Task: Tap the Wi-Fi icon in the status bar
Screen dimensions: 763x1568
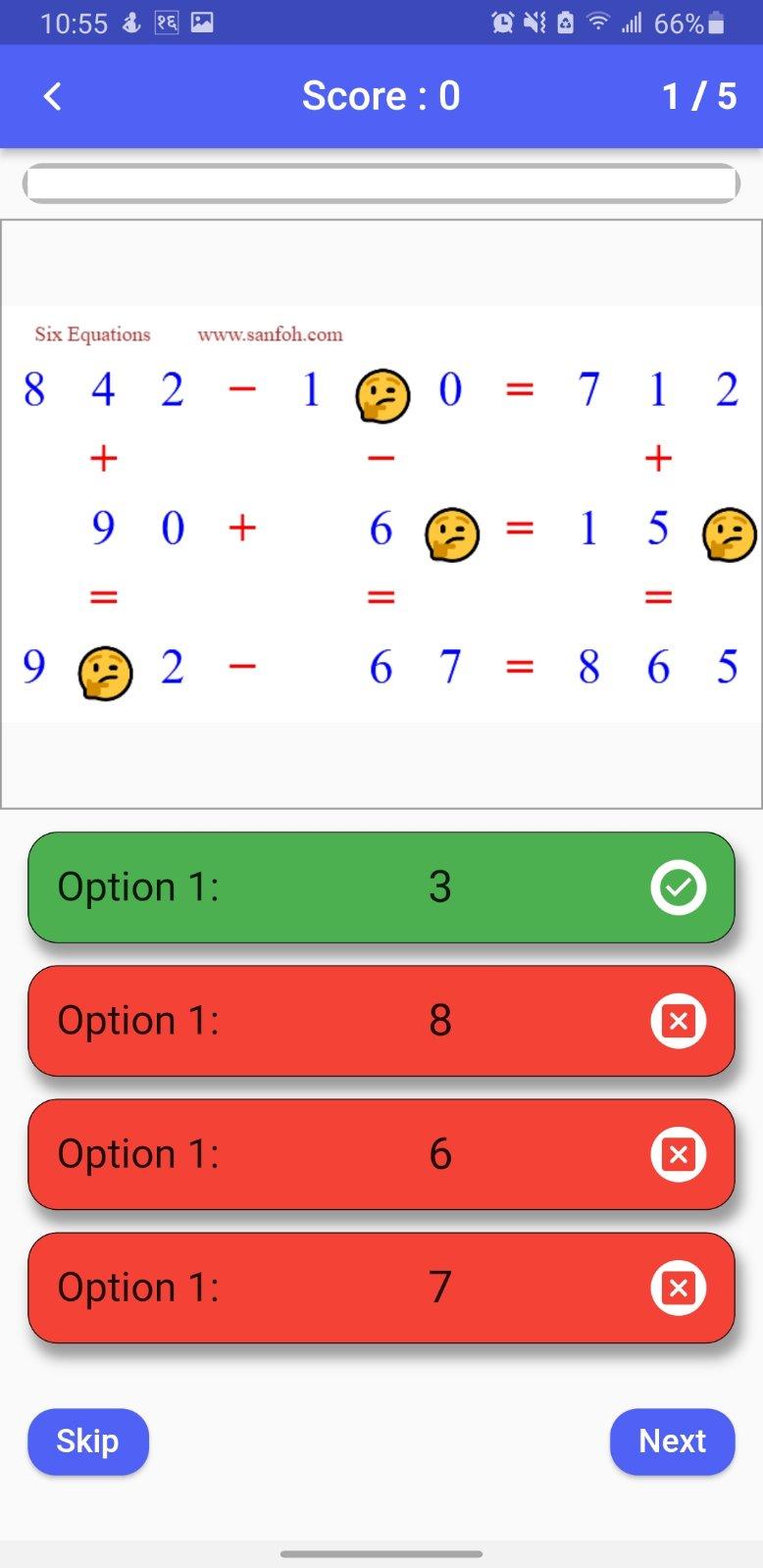Action: pos(598,21)
